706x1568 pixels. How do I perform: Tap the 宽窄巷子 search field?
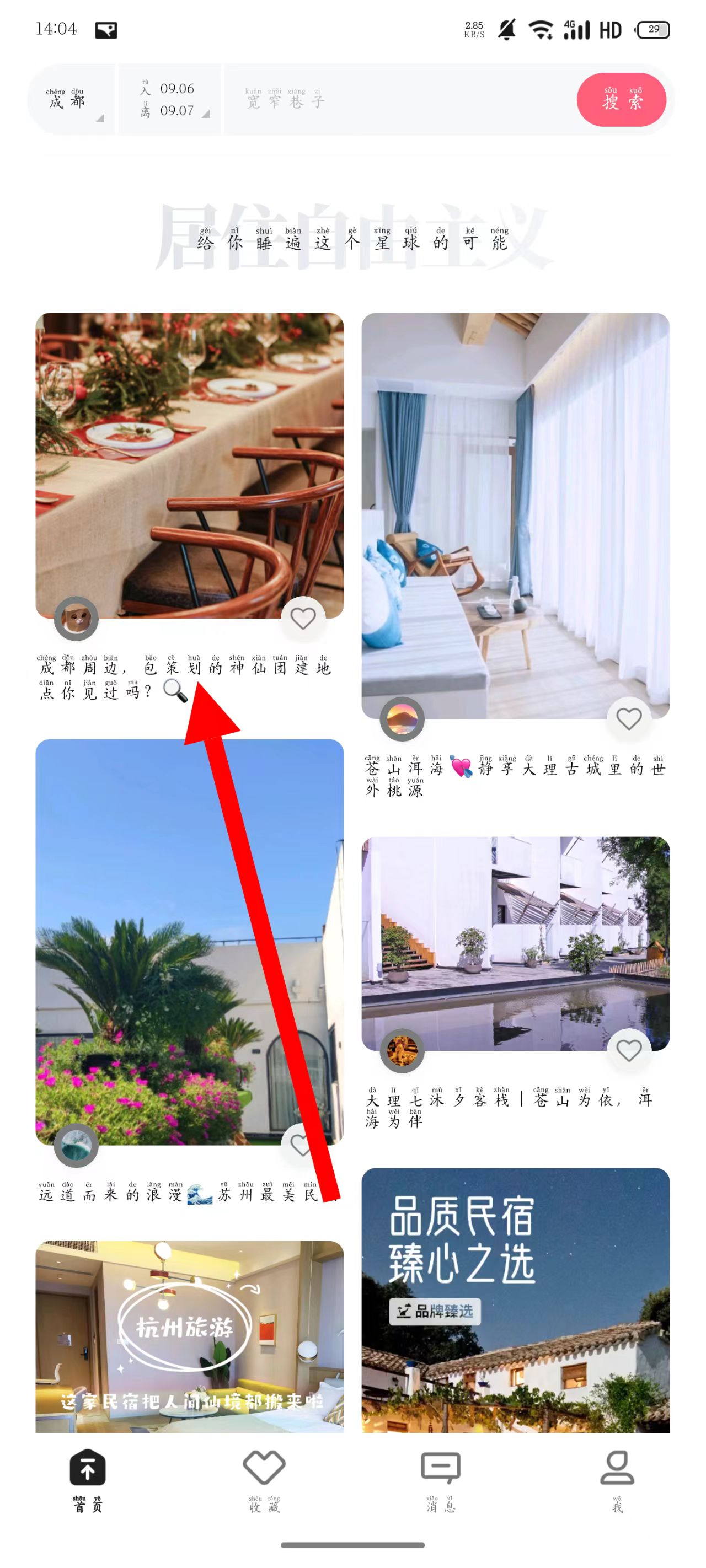[366, 100]
